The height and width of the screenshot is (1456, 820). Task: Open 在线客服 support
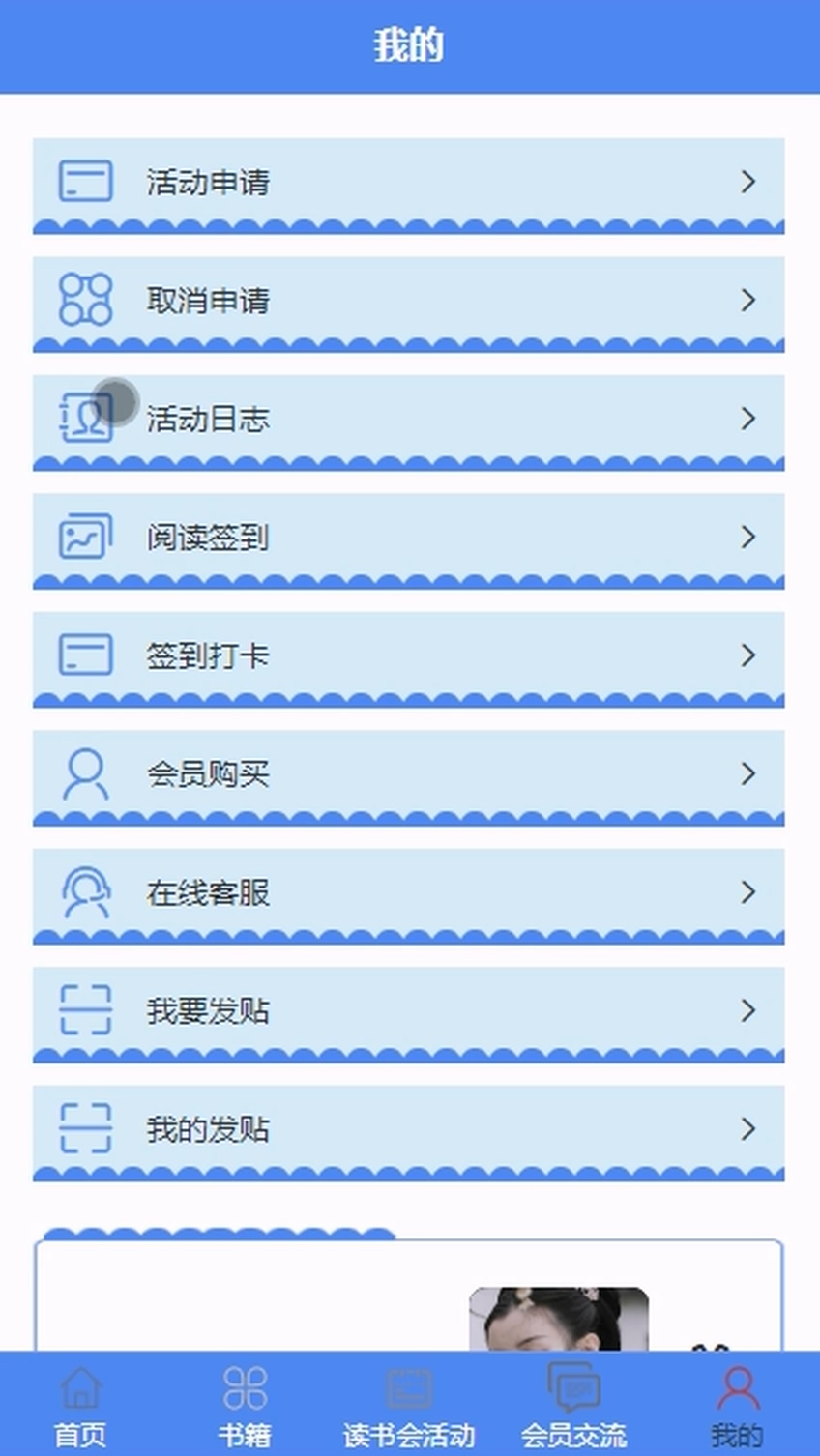[408, 896]
